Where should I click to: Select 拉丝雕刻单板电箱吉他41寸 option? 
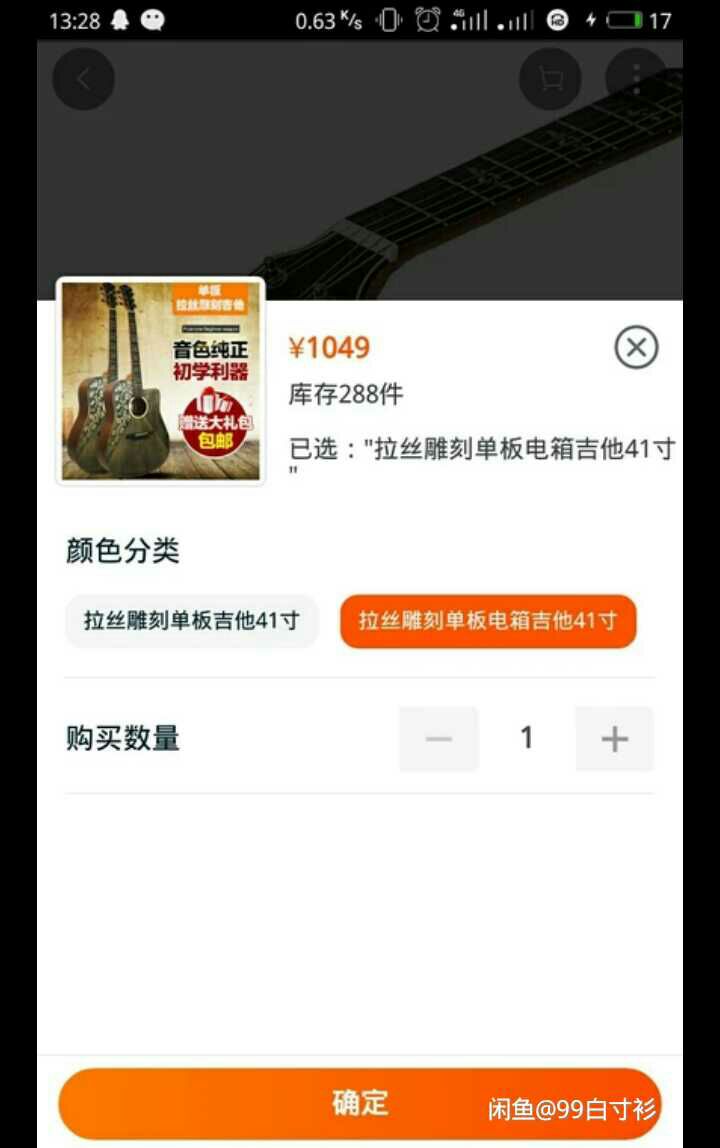[488, 621]
